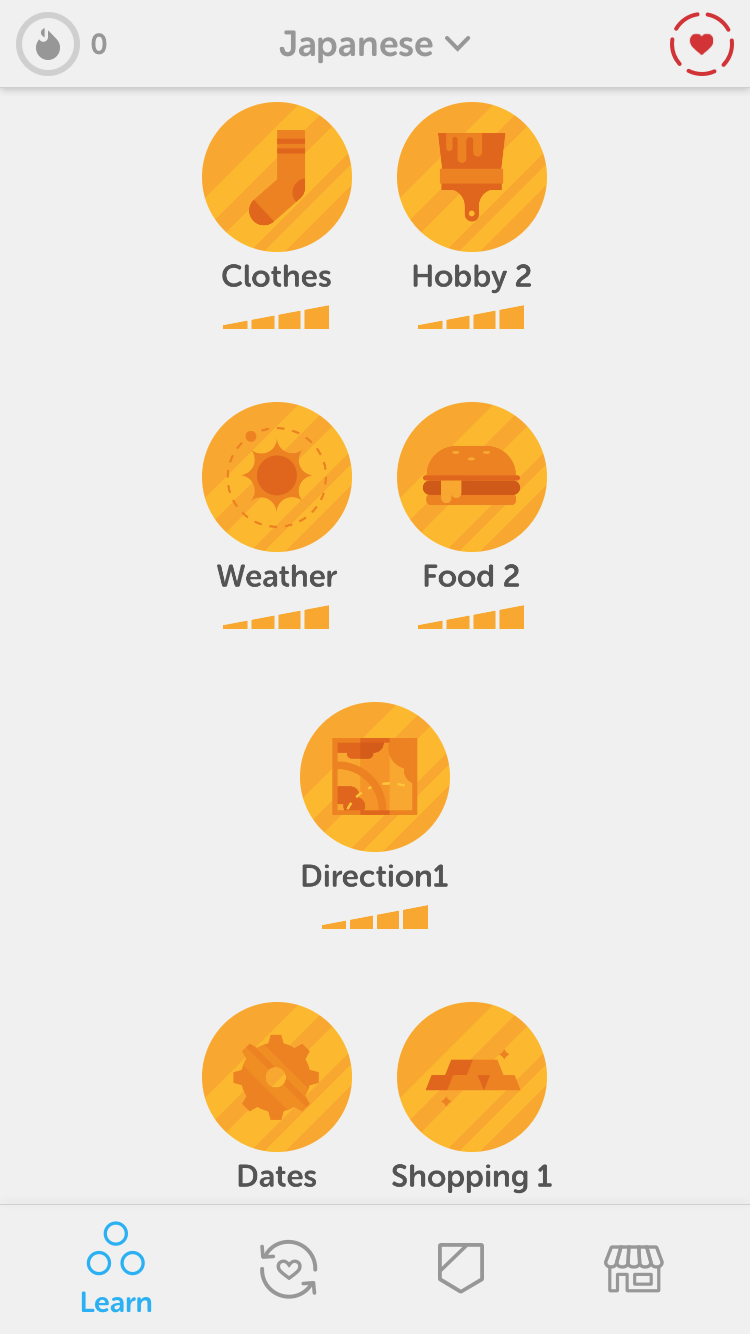
Task: Open the heart practice tab
Action: point(288,1268)
